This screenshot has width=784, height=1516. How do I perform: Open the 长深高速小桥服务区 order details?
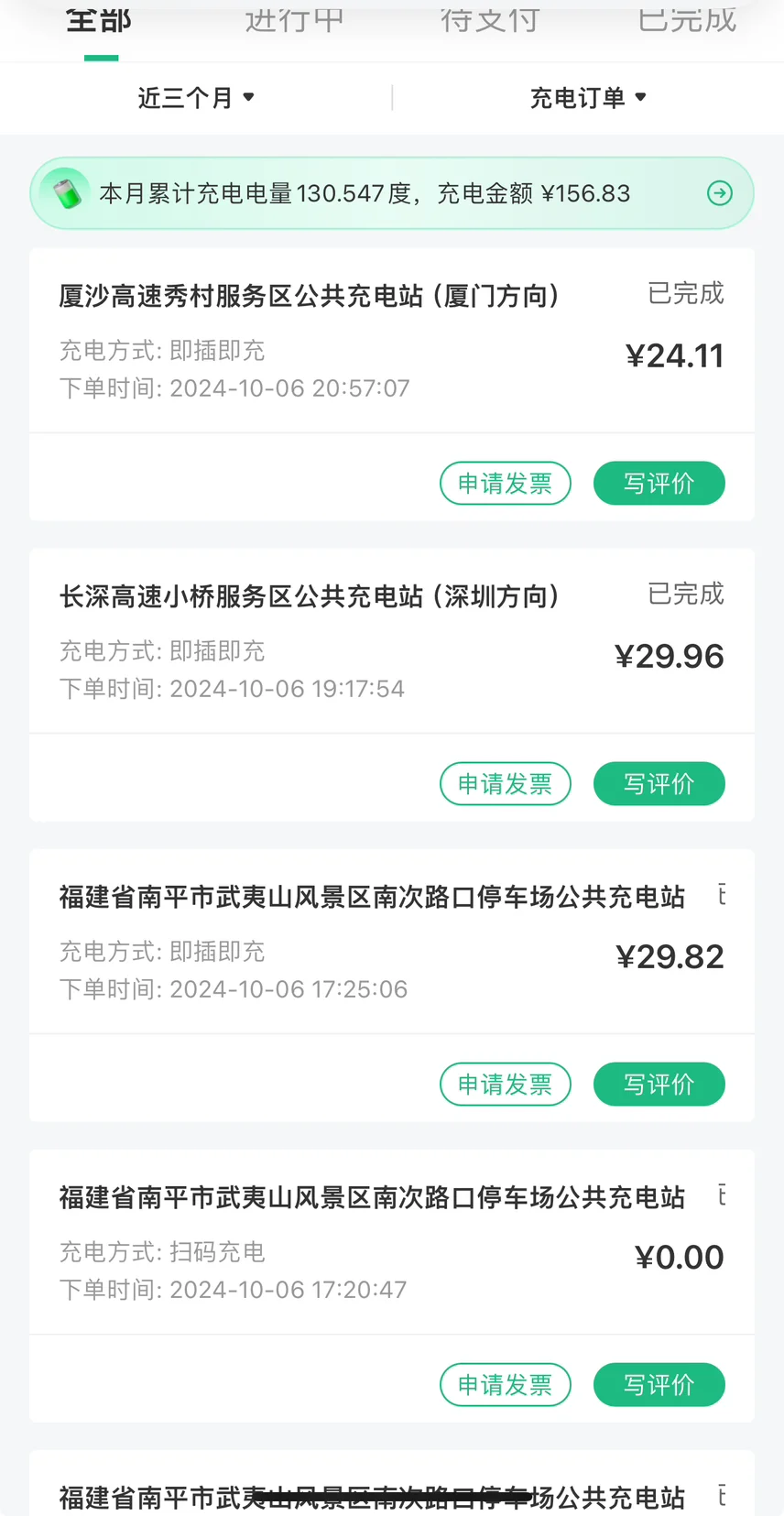point(392,641)
